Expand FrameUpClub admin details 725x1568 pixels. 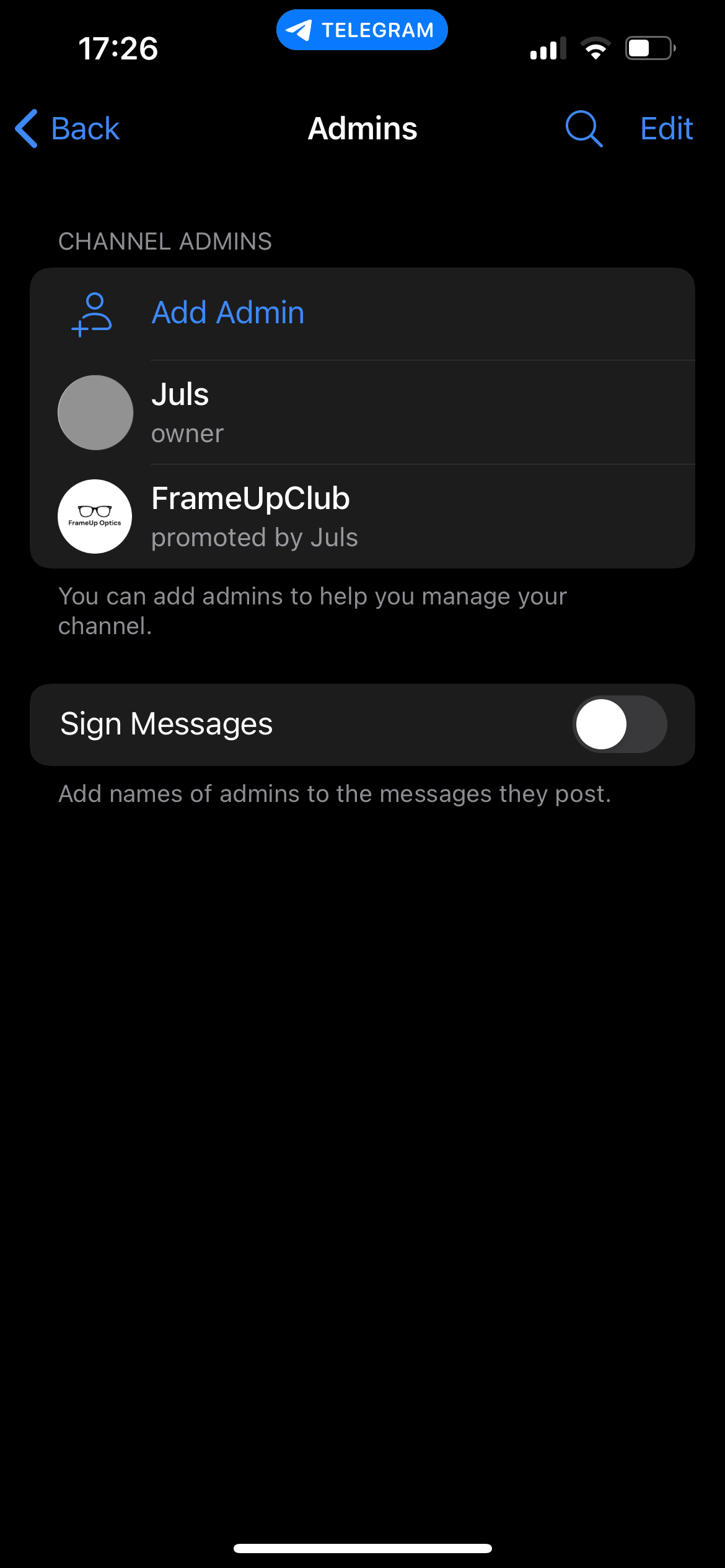[362, 516]
